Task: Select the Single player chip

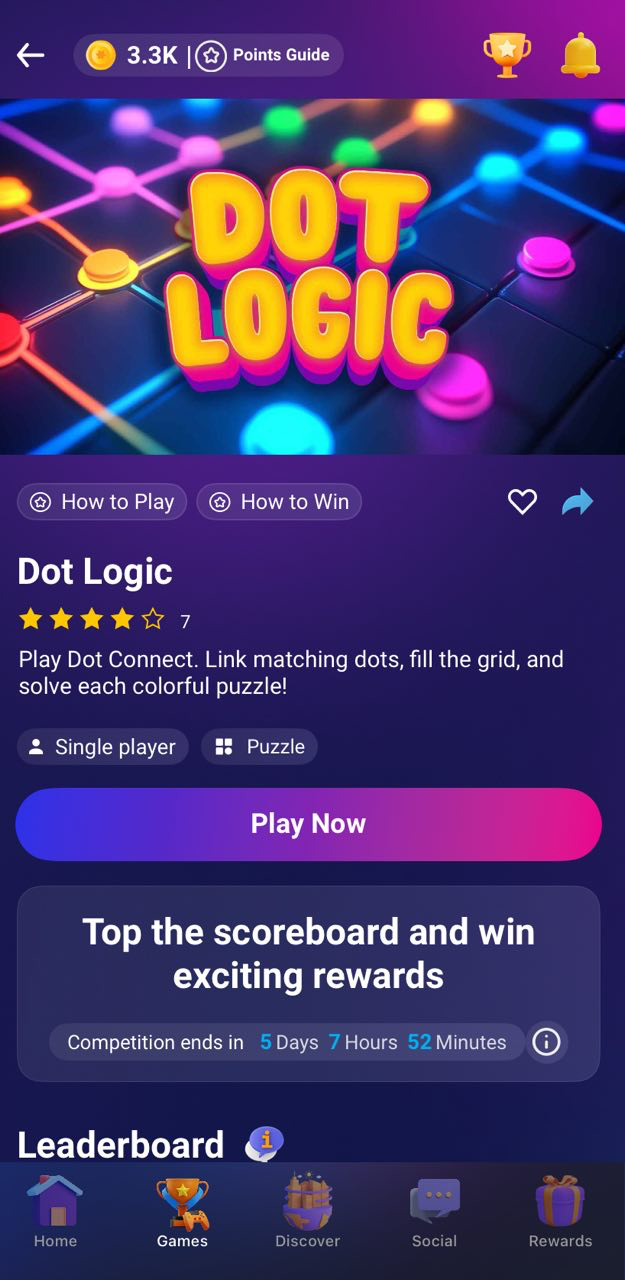Action: pyautogui.click(x=103, y=747)
